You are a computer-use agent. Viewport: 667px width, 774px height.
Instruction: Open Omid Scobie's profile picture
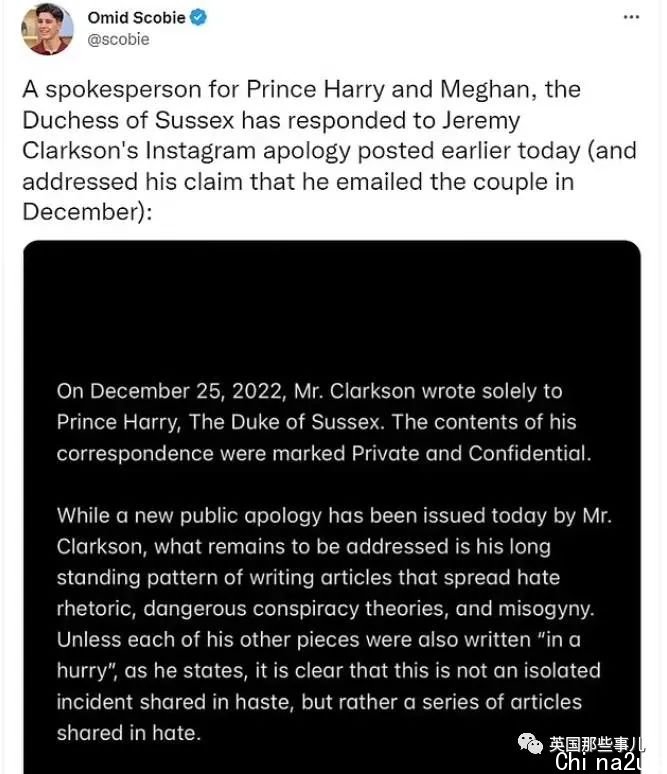46,29
